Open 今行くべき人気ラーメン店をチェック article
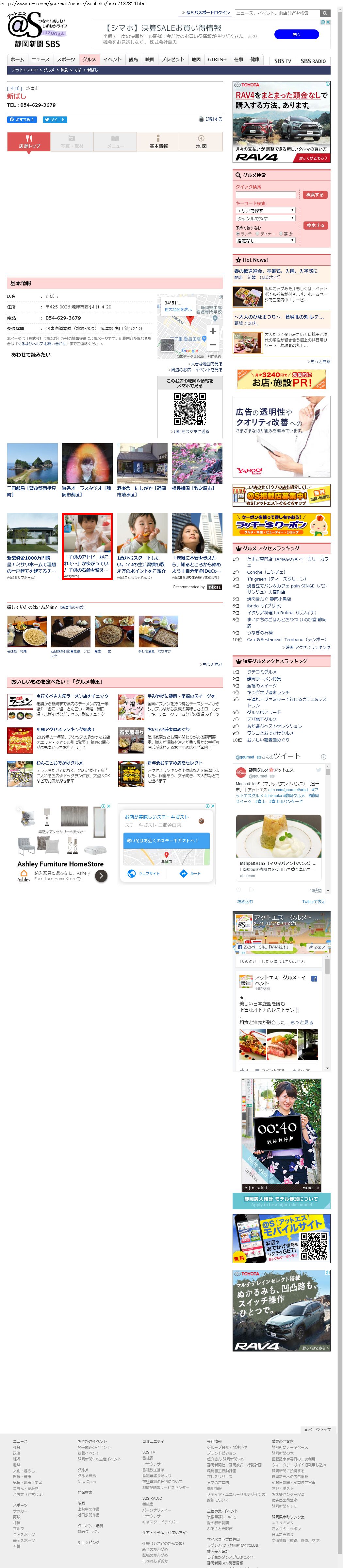The height and width of the screenshot is (1568, 343). 72,696
